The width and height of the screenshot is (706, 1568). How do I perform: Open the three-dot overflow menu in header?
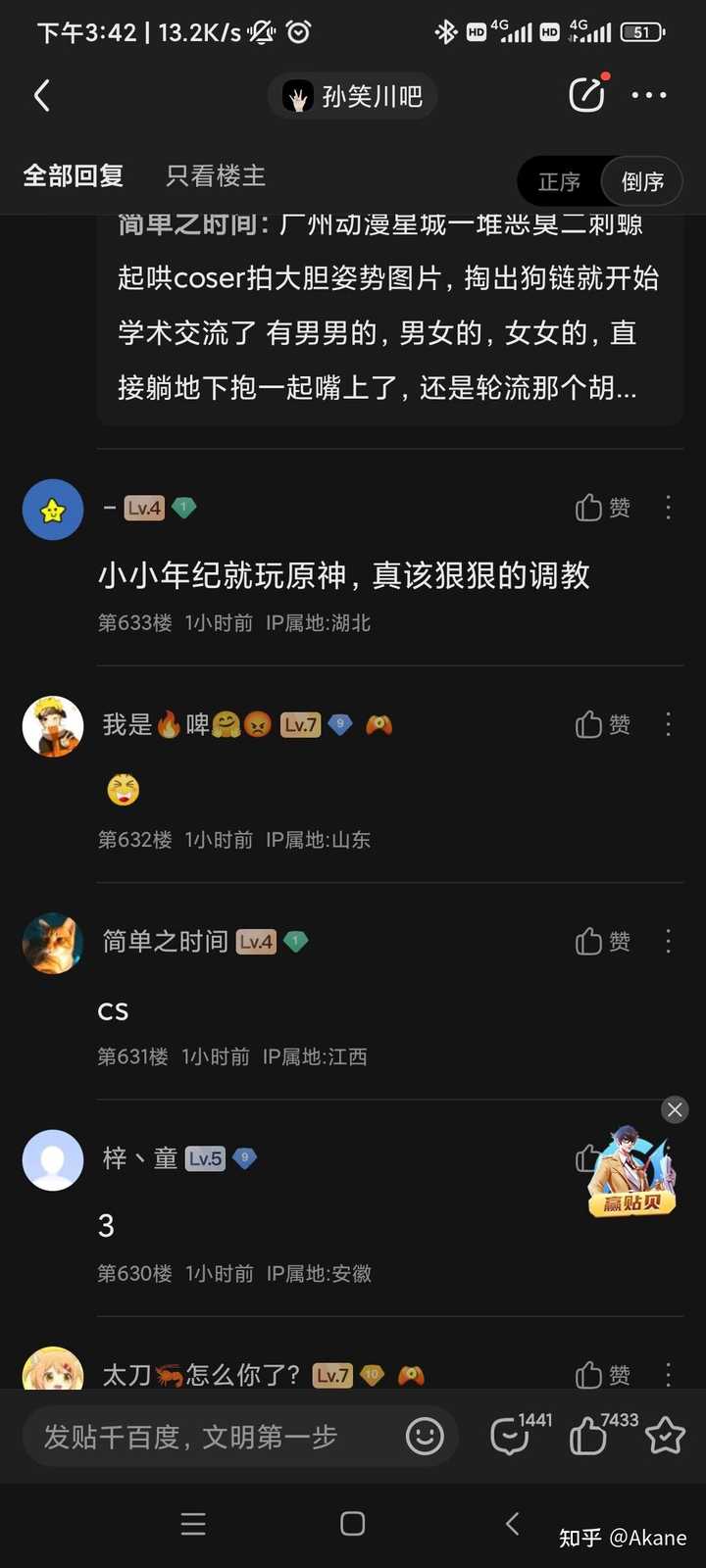649,96
